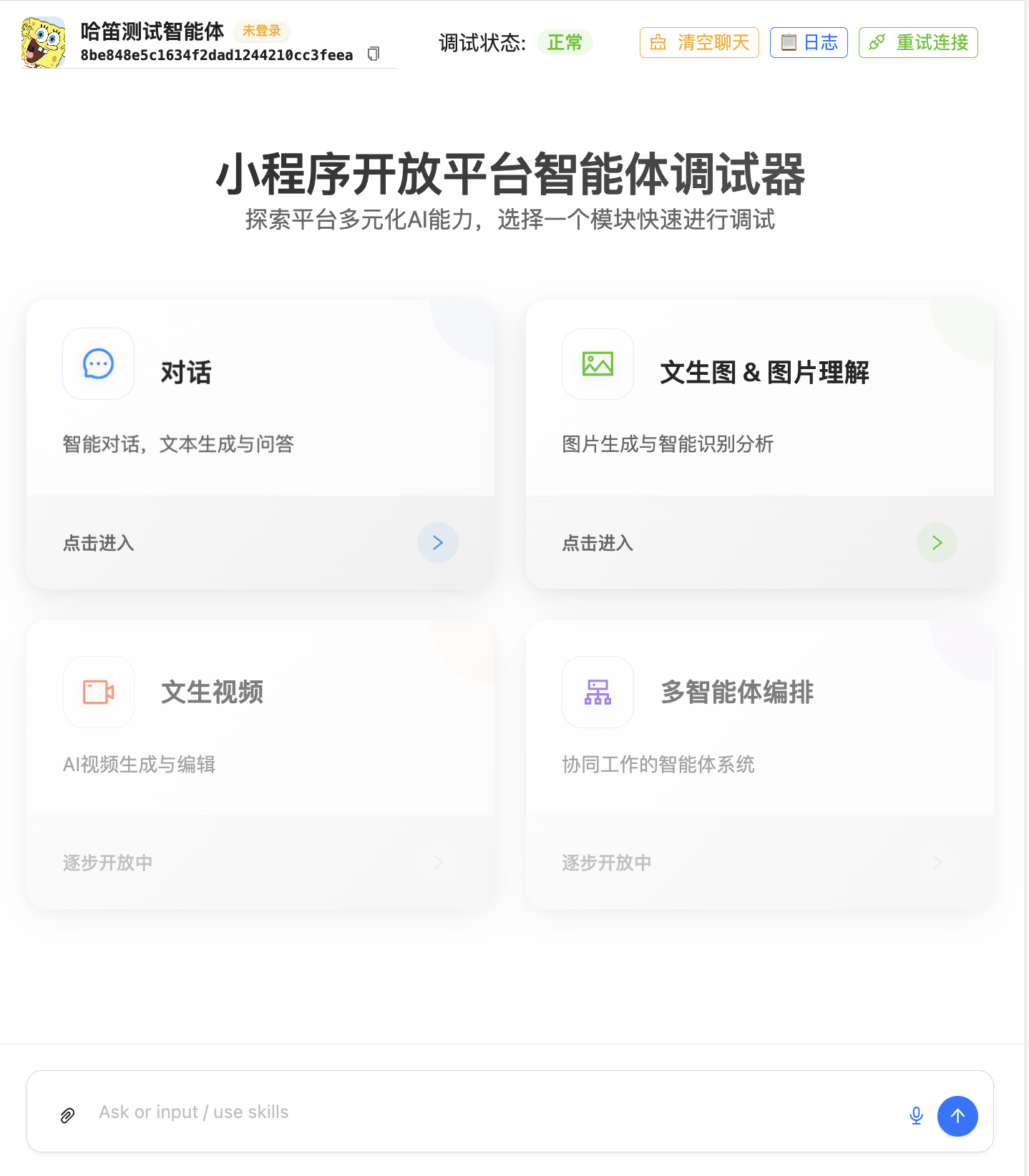Viewport: 1029px width, 1176px height.
Task: Click the paperclip attachment icon
Action: 67,1114
